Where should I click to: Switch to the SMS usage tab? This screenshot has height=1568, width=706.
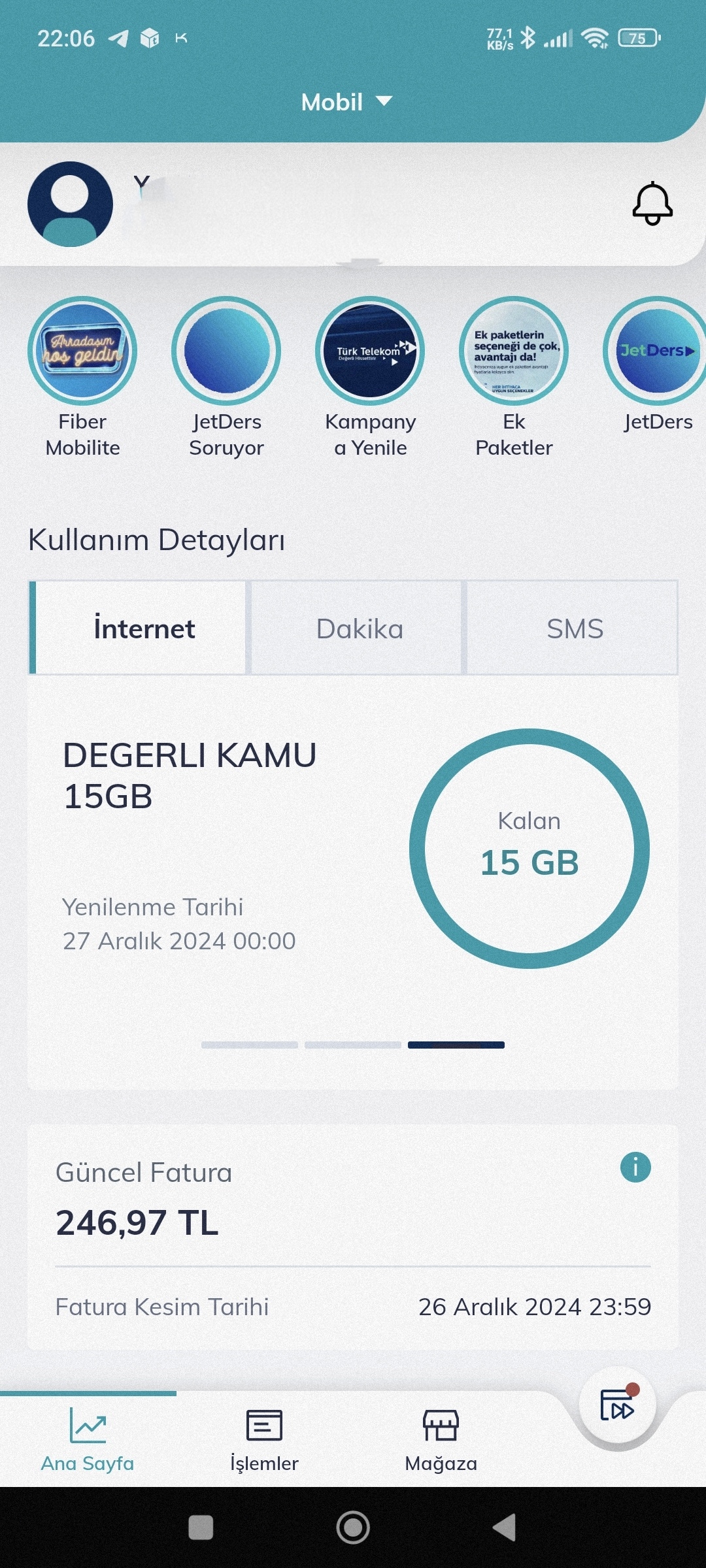coord(573,628)
